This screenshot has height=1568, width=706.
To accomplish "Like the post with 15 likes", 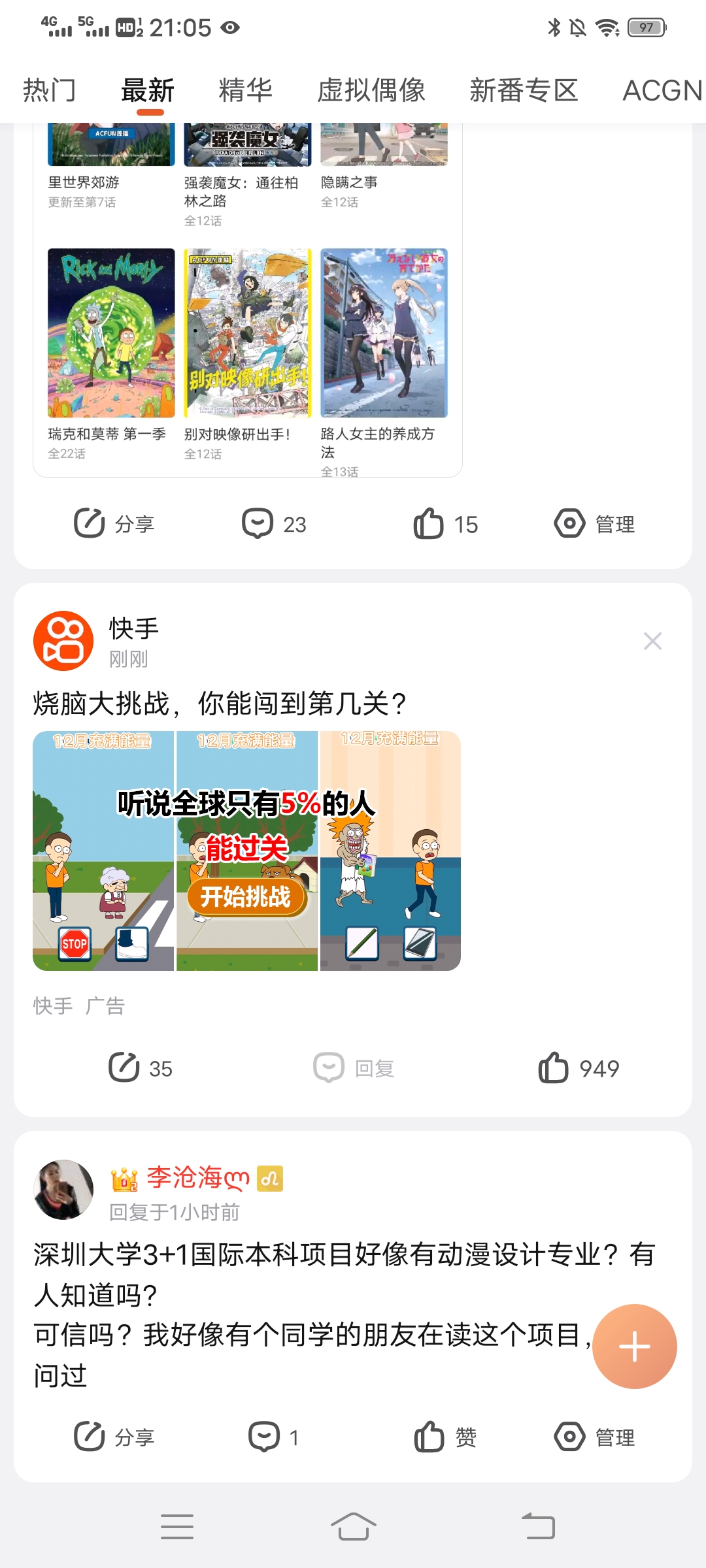I will click(446, 524).
